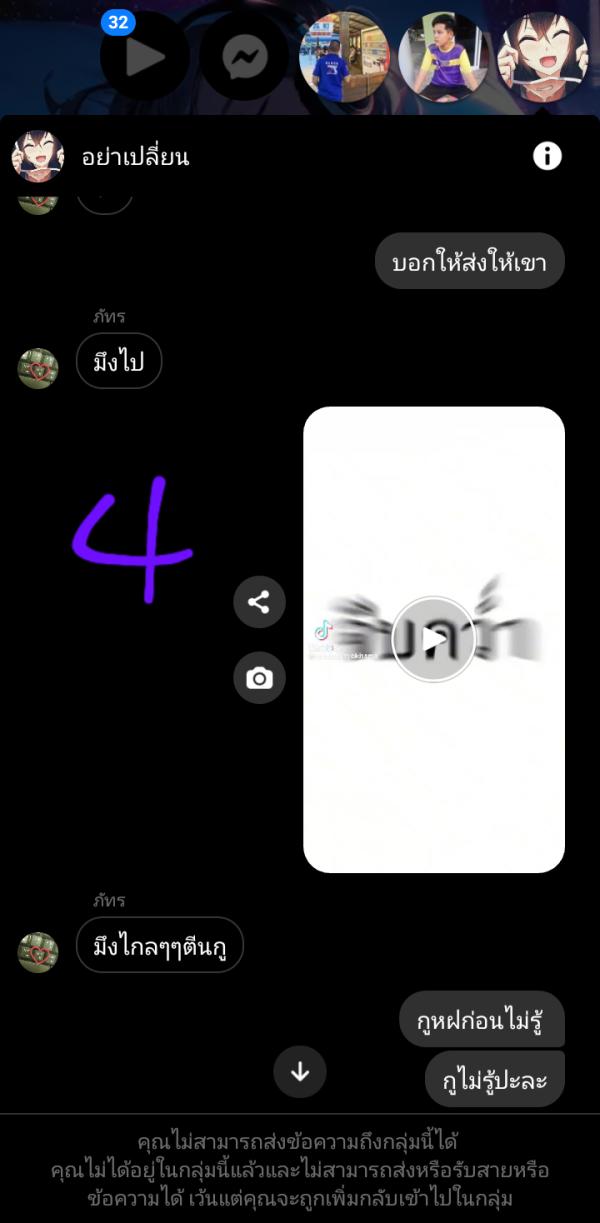Screen dimensions: 600x1223
Task: Open the group info button
Action: tap(547, 156)
